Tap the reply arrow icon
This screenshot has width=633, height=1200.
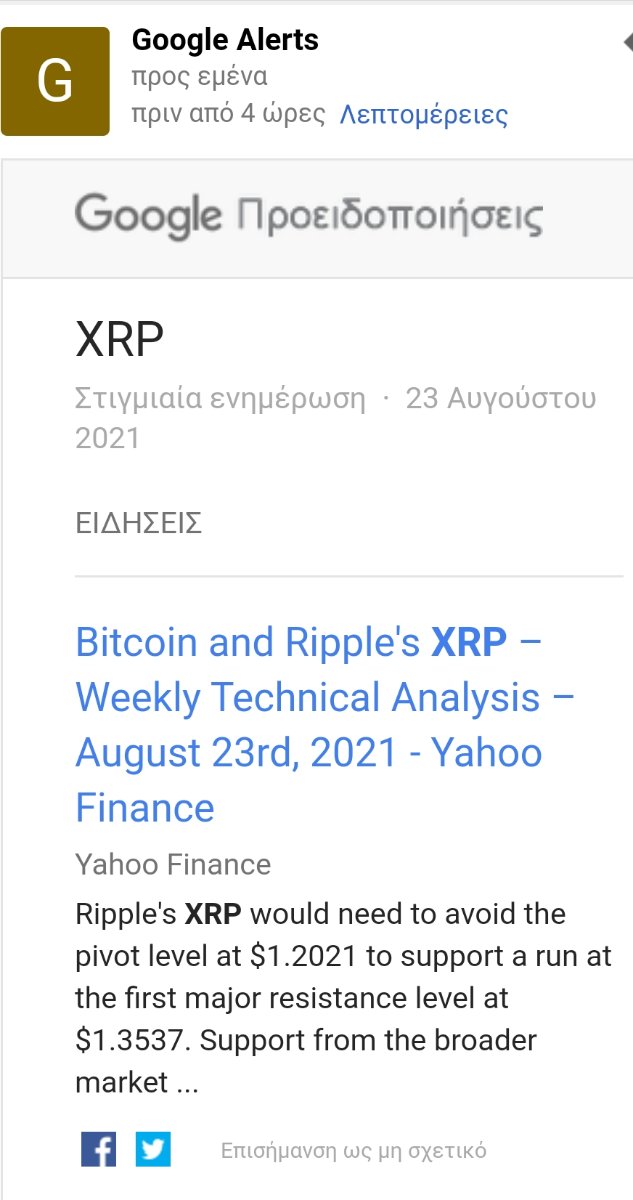626,42
